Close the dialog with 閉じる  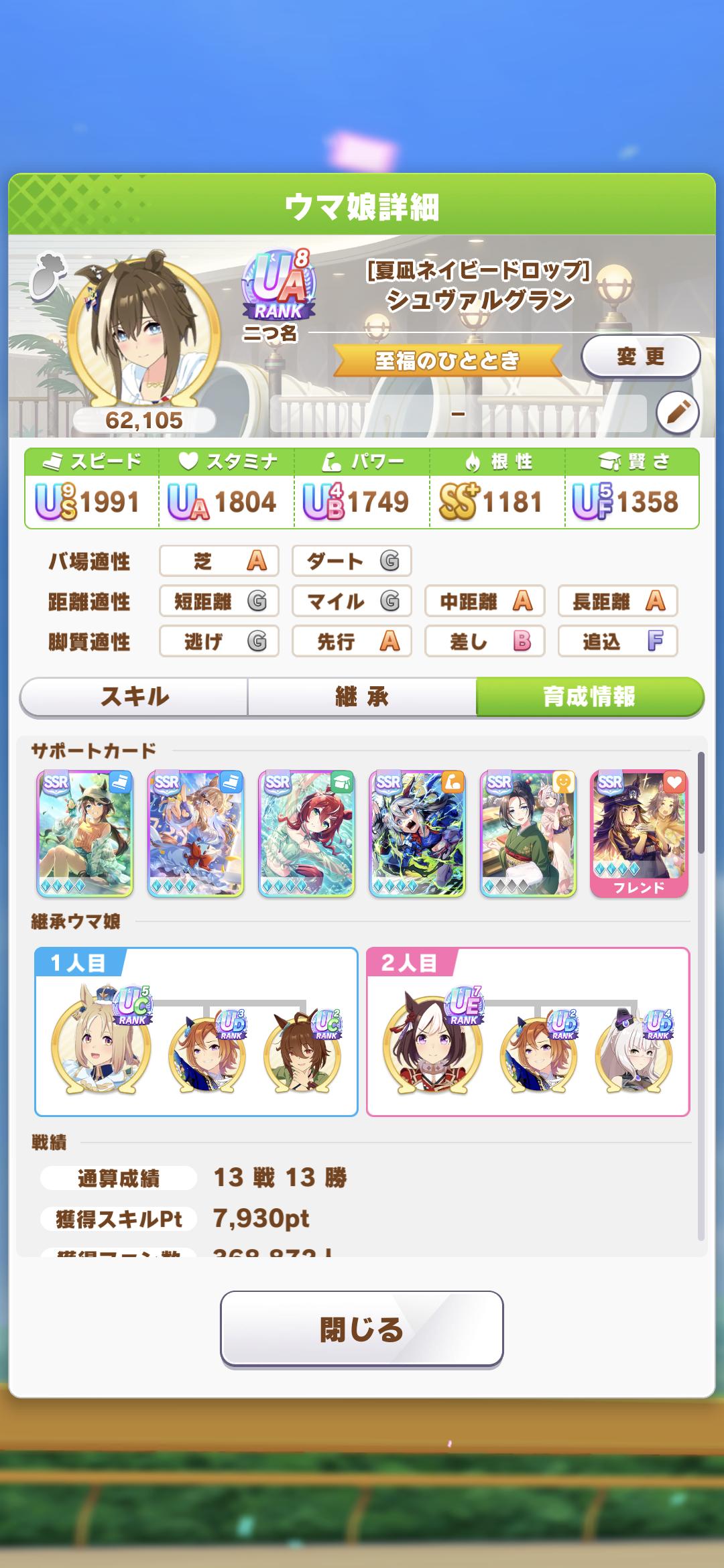361,1329
